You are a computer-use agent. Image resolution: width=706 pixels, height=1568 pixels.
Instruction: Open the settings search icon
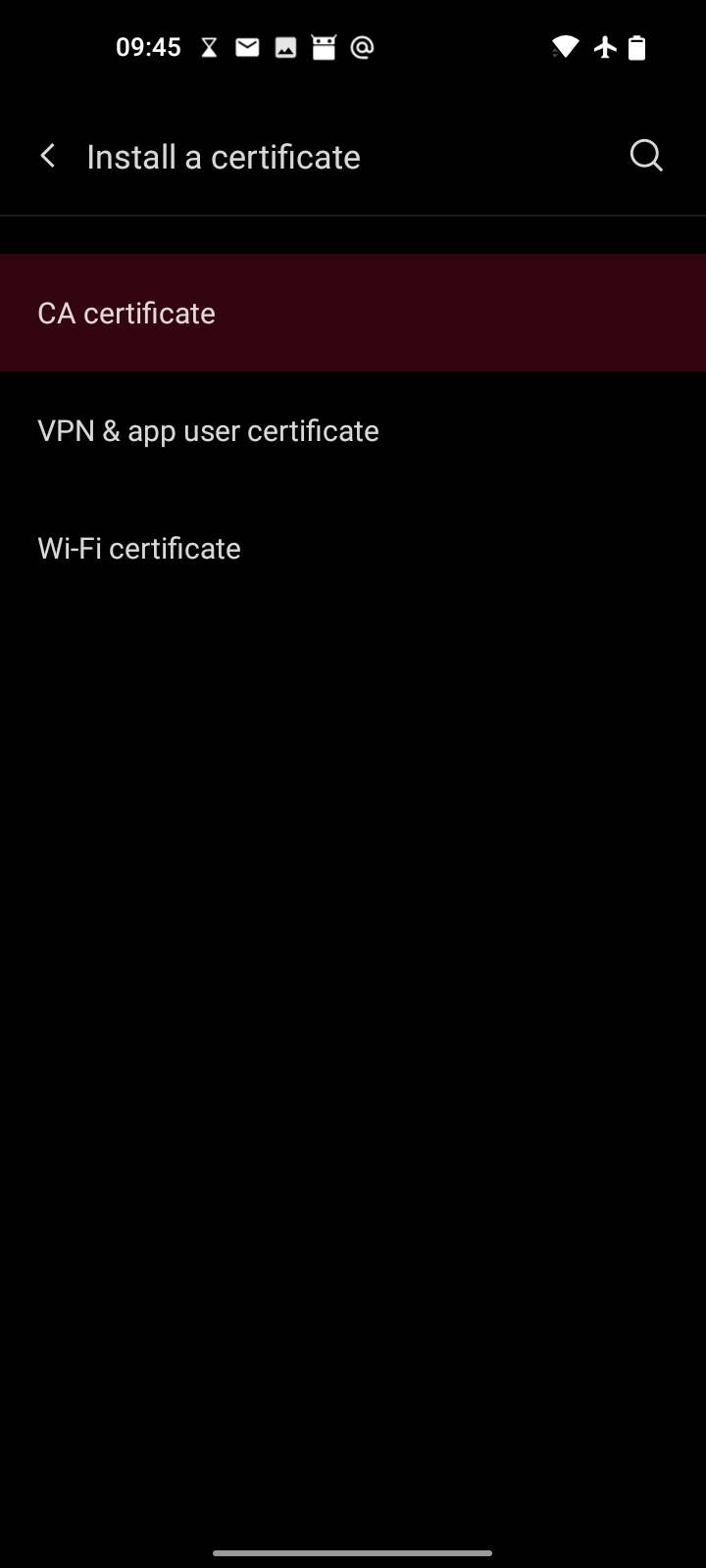pos(646,156)
